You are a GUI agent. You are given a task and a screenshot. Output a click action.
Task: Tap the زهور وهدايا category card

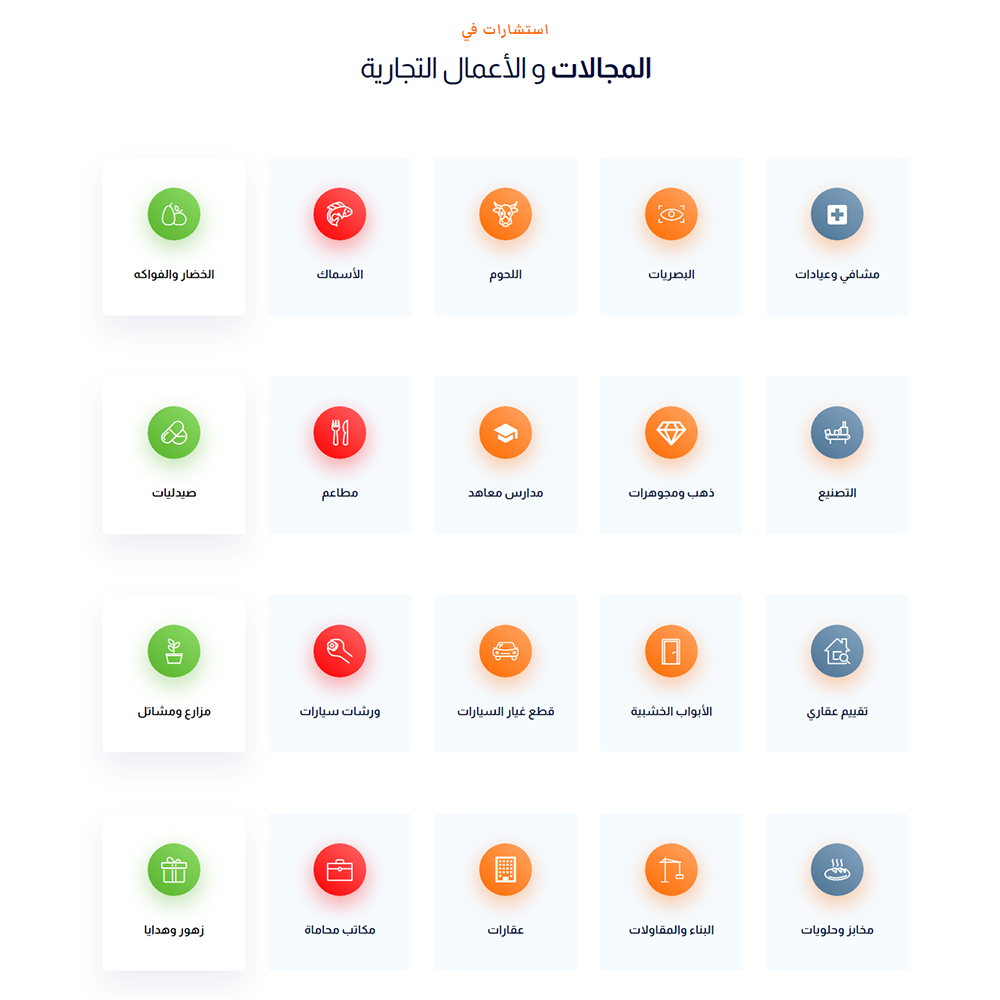pos(174,891)
